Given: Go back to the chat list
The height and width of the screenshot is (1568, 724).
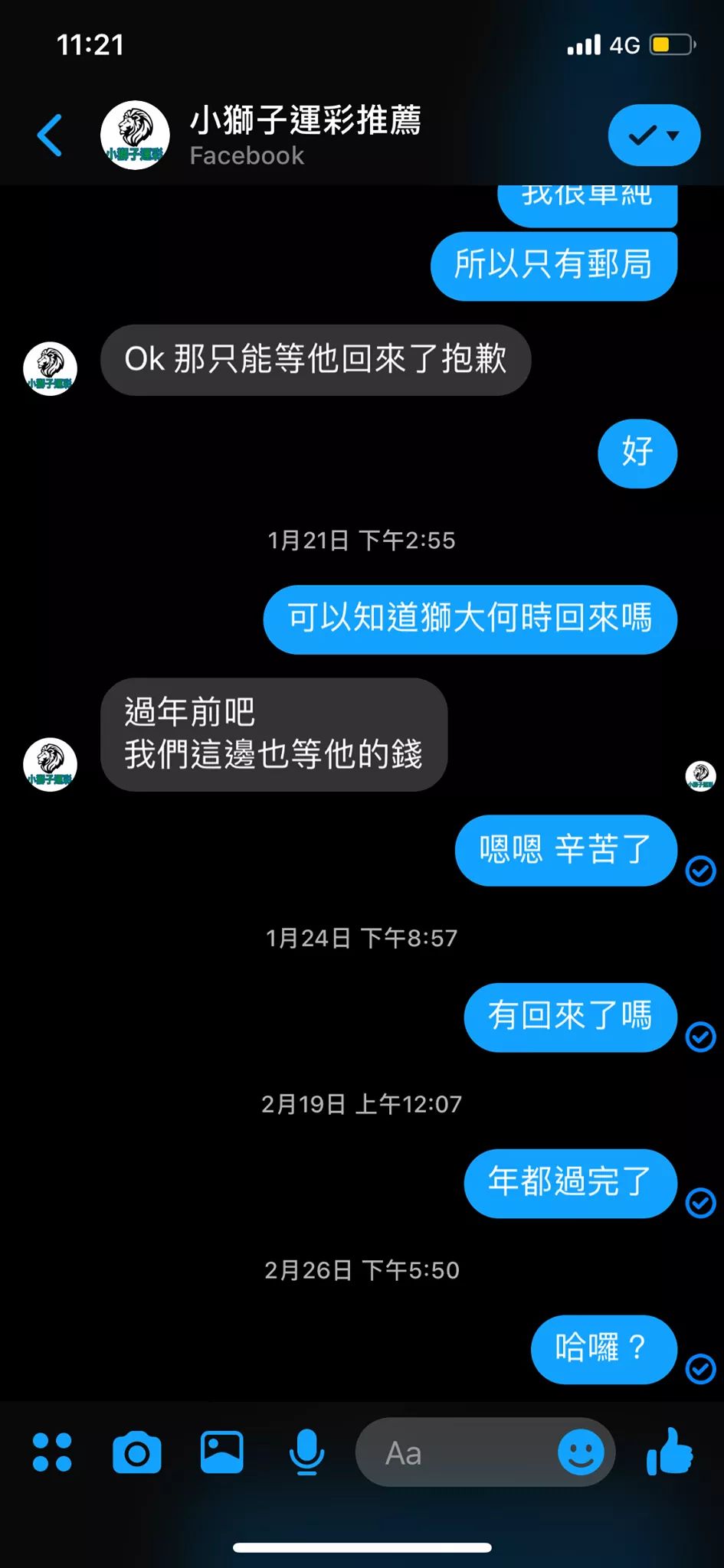Looking at the screenshot, I should 51,136.
